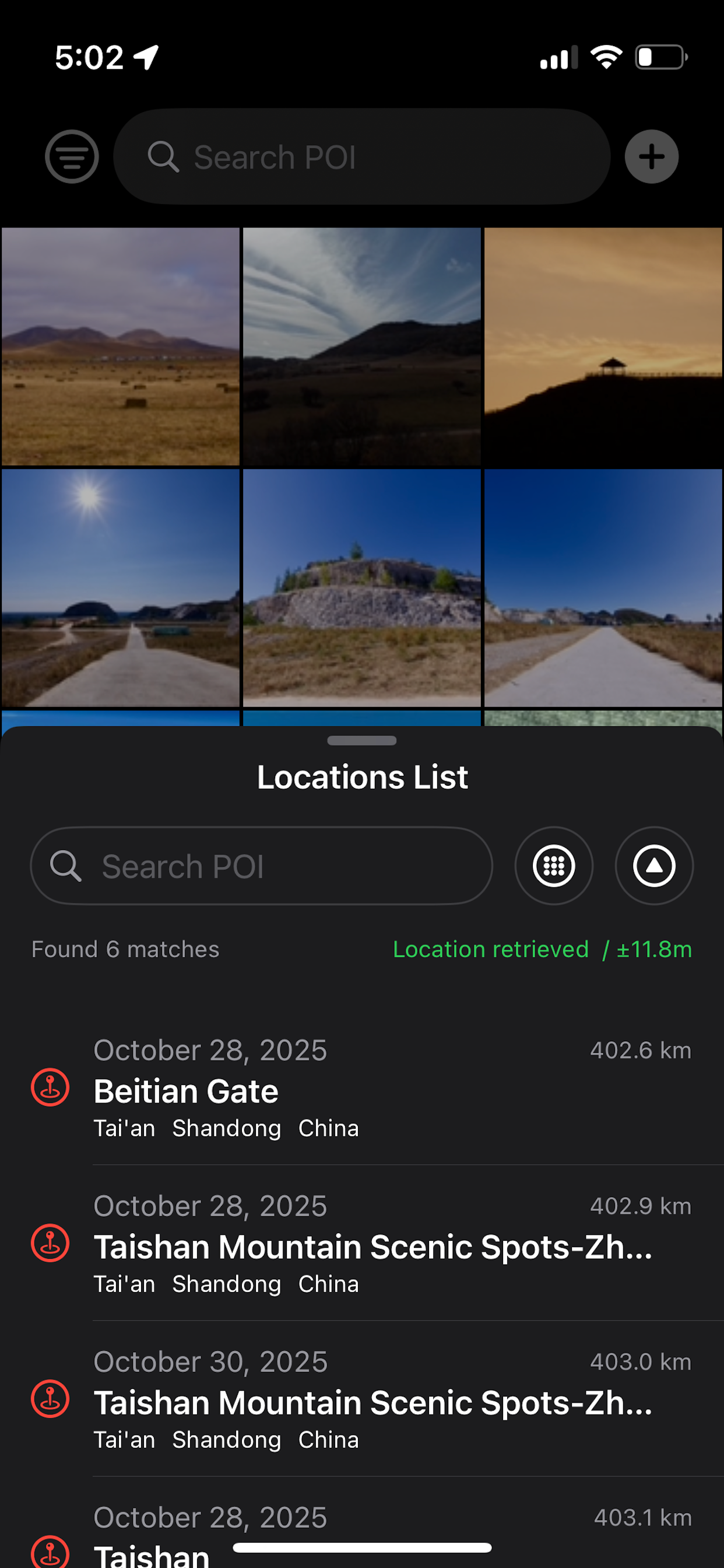The width and height of the screenshot is (724, 1568).
Task: Tap the red pin icon beside Beitian Gate
Action: (51, 1087)
